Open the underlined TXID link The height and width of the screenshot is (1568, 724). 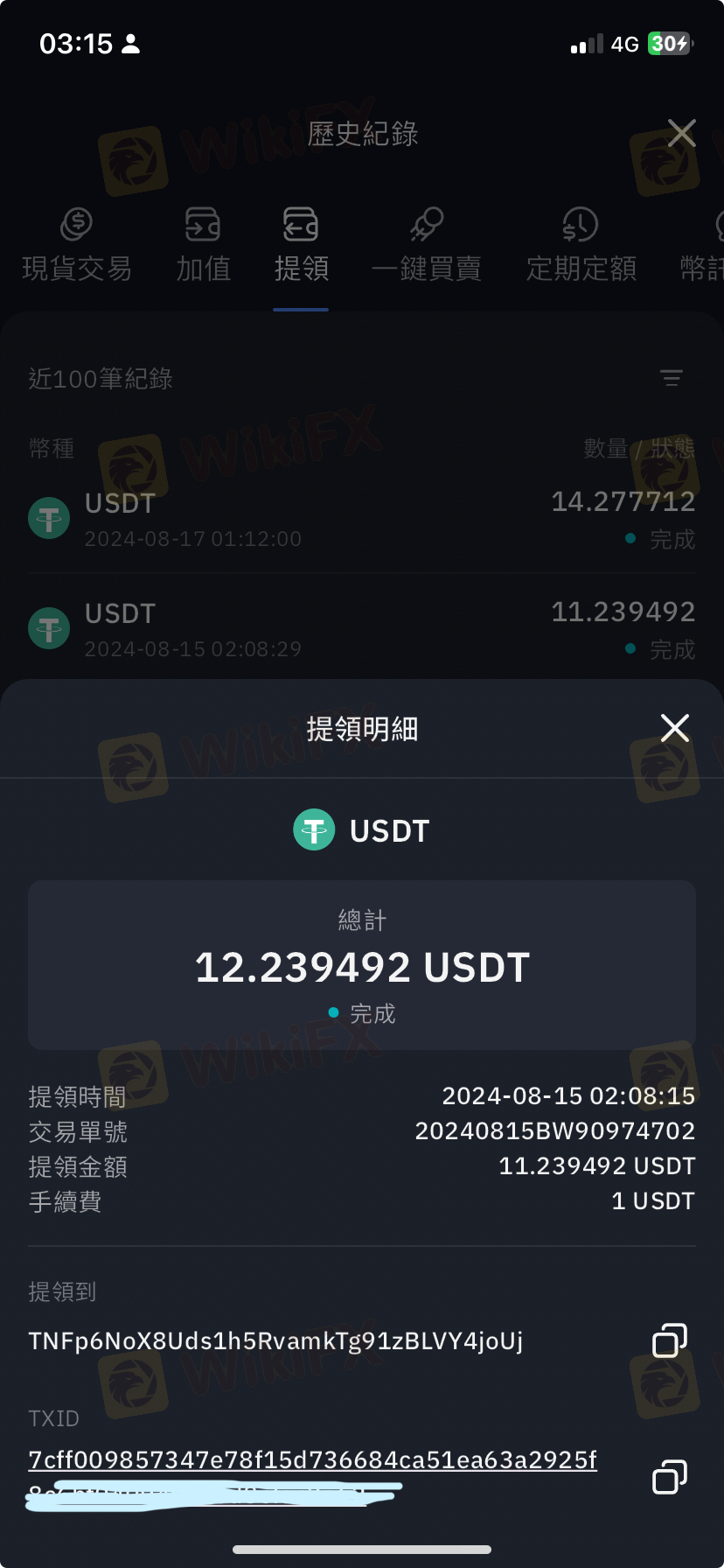pos(312,1460)
